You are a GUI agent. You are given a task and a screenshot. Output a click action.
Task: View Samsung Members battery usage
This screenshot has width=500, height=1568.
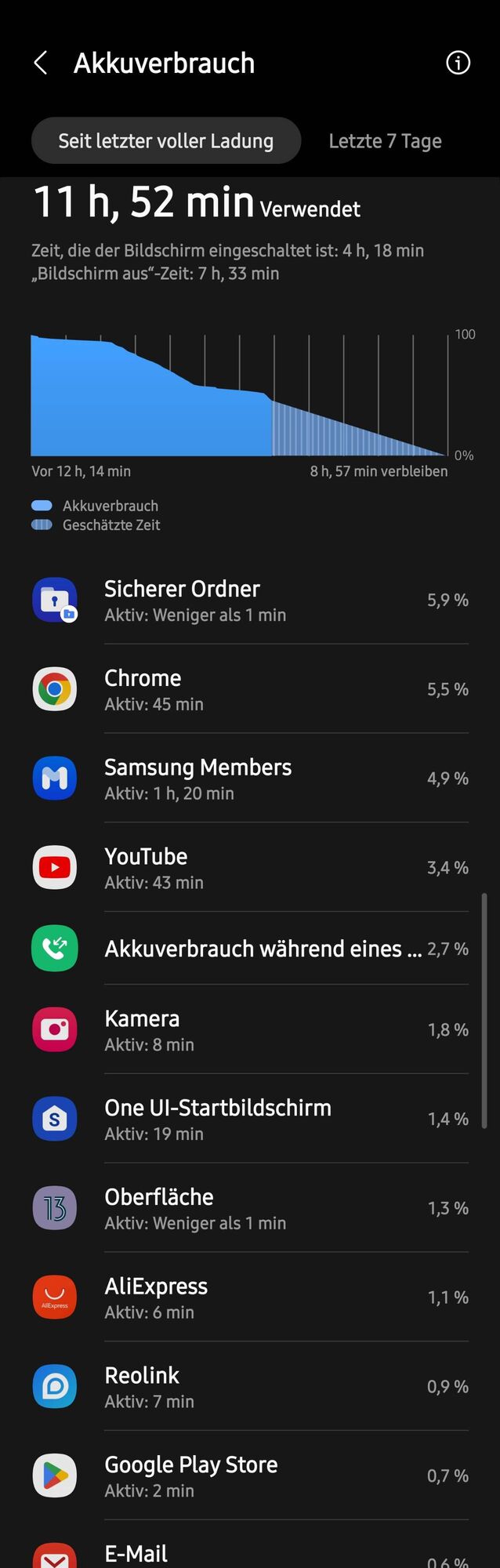click(250, 779)
